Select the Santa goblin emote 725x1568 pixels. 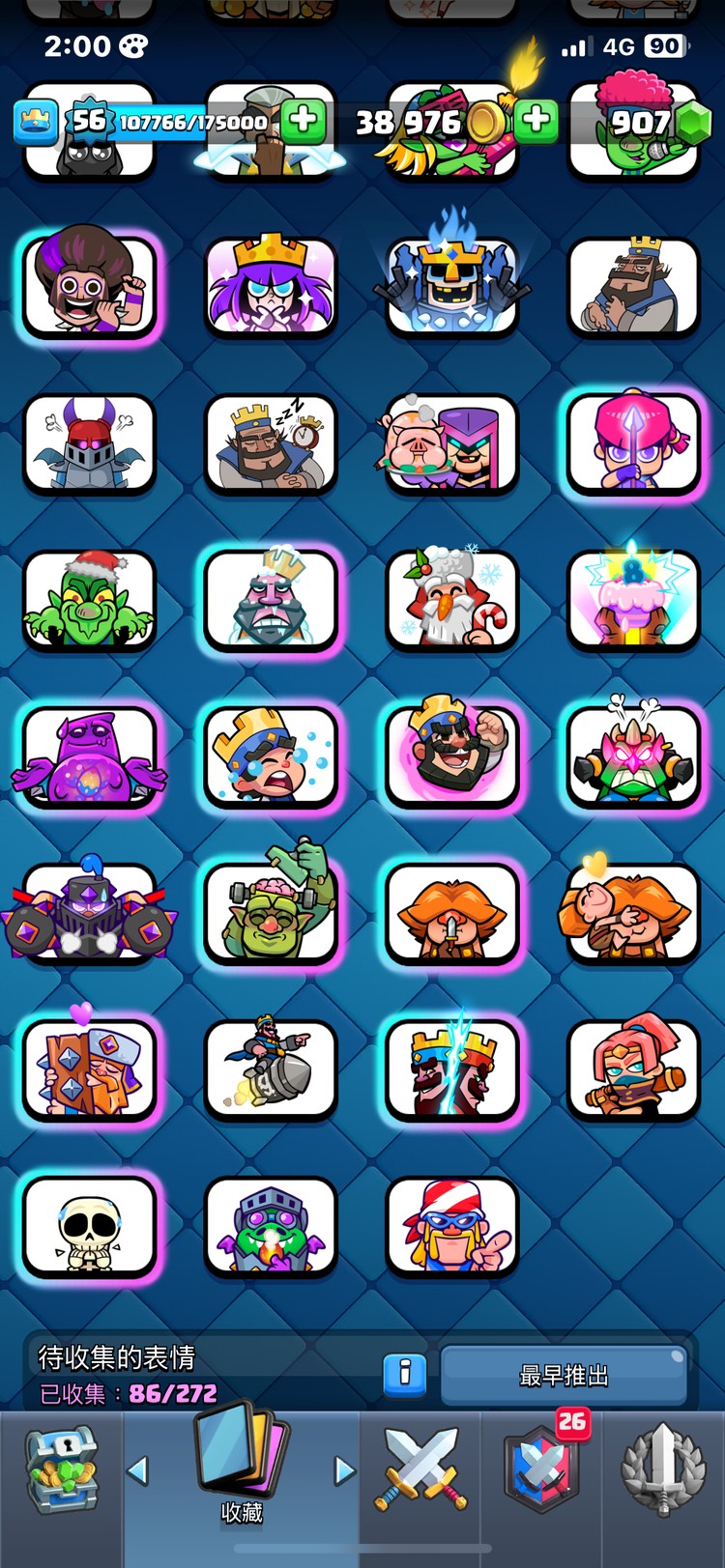coord(89,600)
